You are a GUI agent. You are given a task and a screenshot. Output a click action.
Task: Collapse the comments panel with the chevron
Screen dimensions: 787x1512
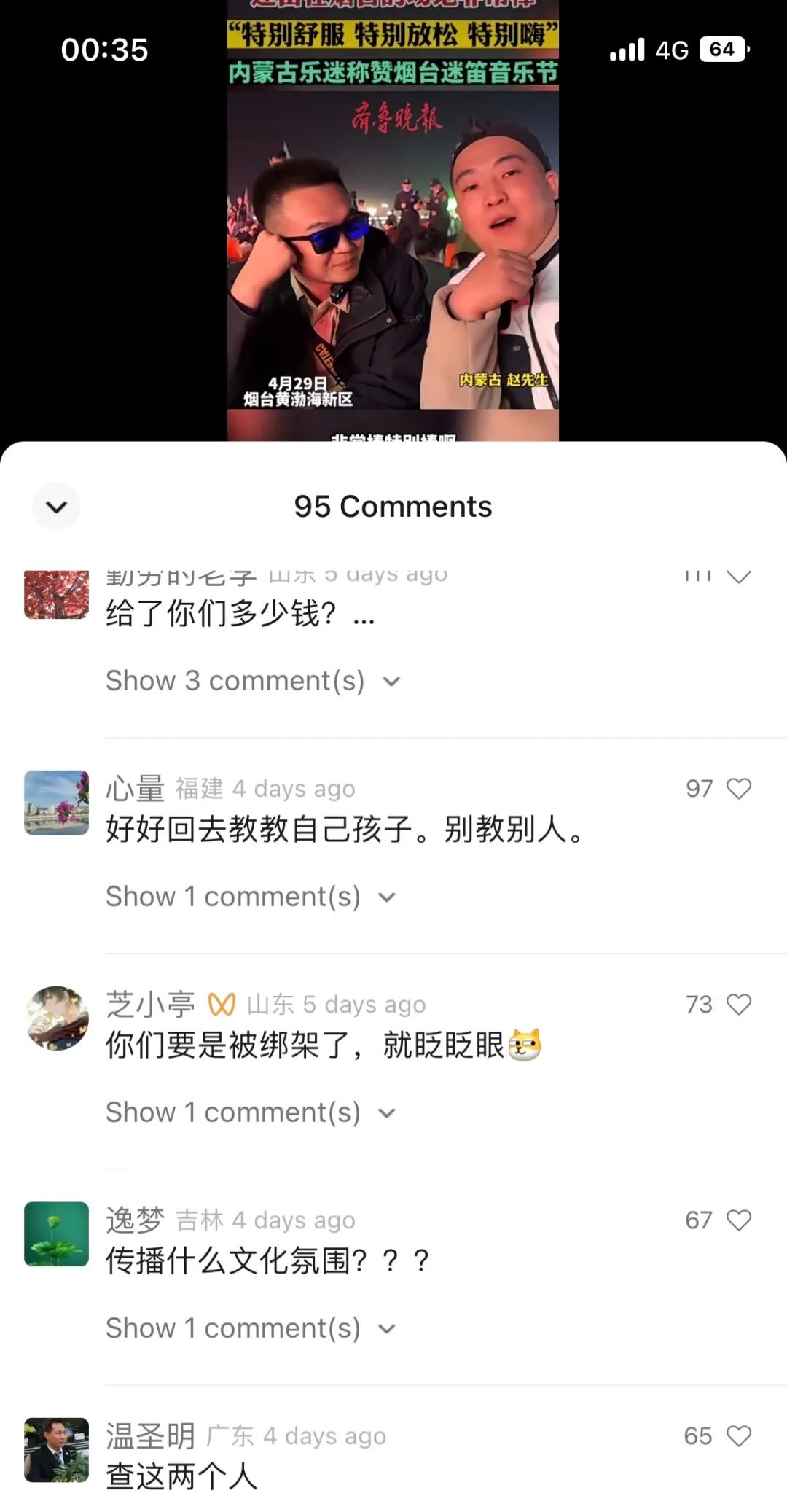pos(56,507)
